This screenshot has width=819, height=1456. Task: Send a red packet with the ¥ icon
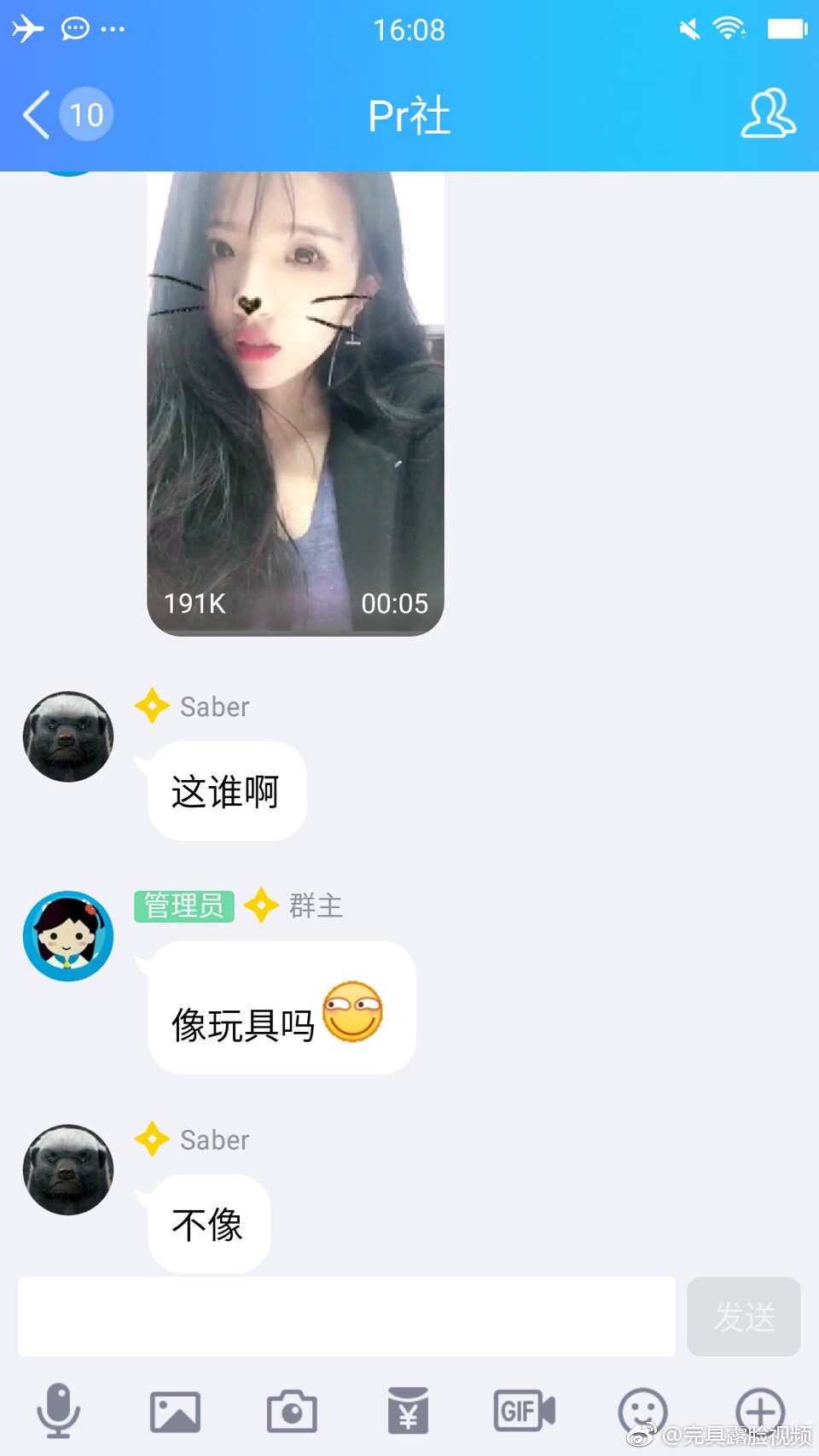click(x=408, y=1410)
